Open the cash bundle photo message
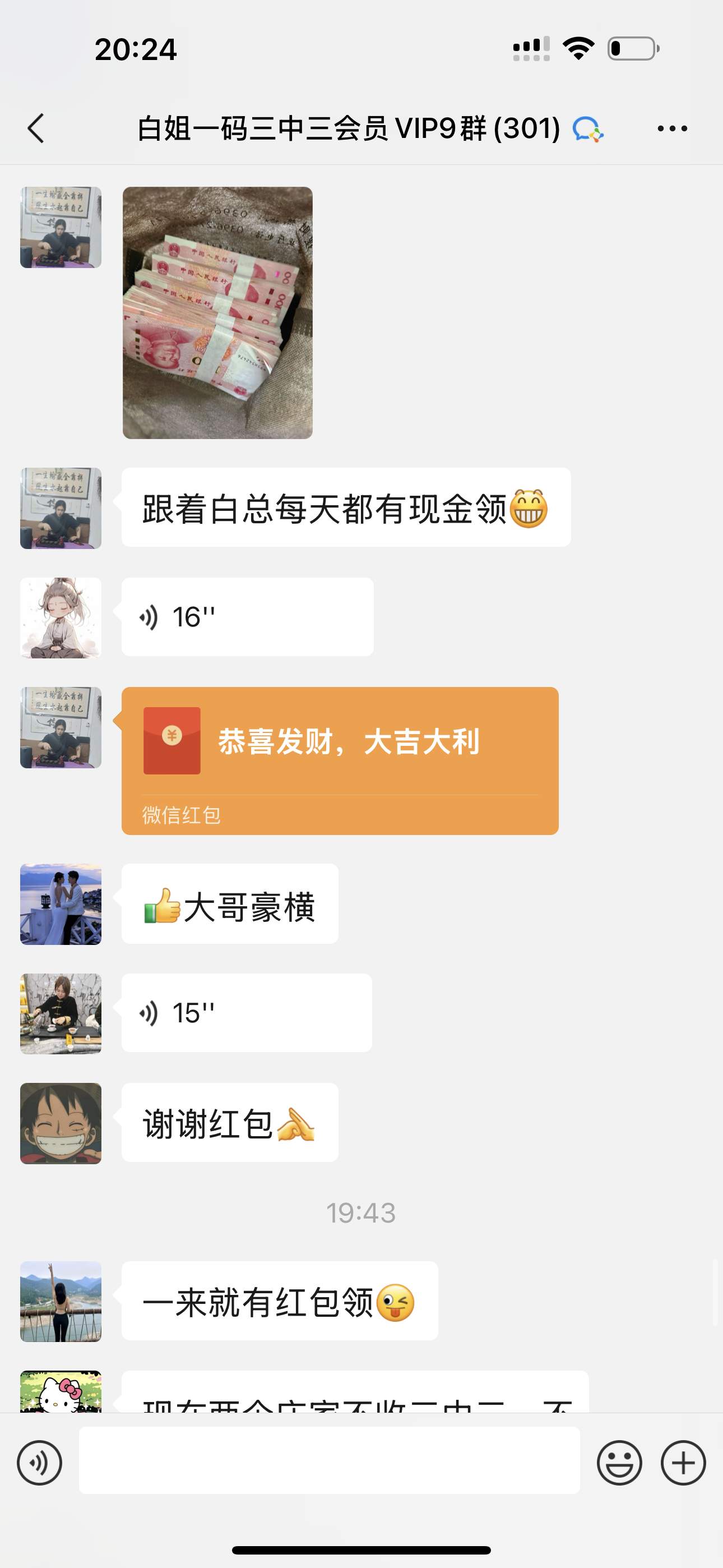The width and height of the screenshot is (723, 1568). [217, 313]
